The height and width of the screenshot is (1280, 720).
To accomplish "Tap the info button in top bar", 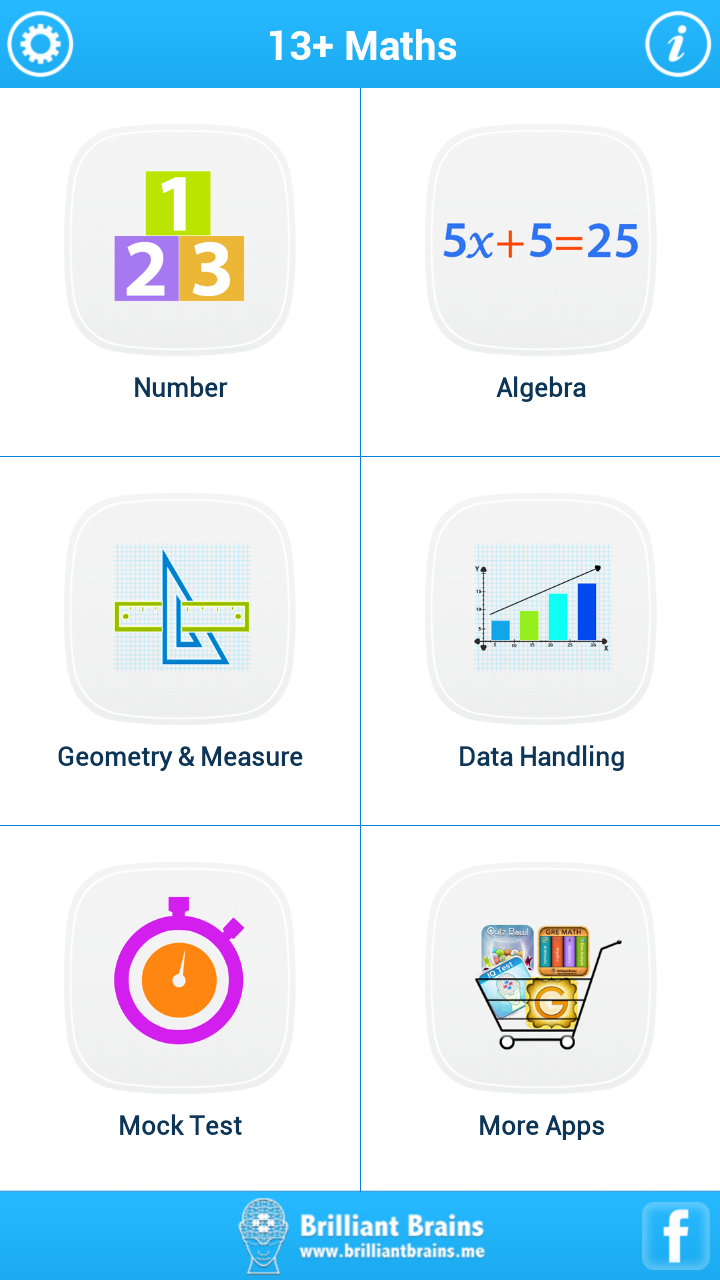I will tap(678, 44).
